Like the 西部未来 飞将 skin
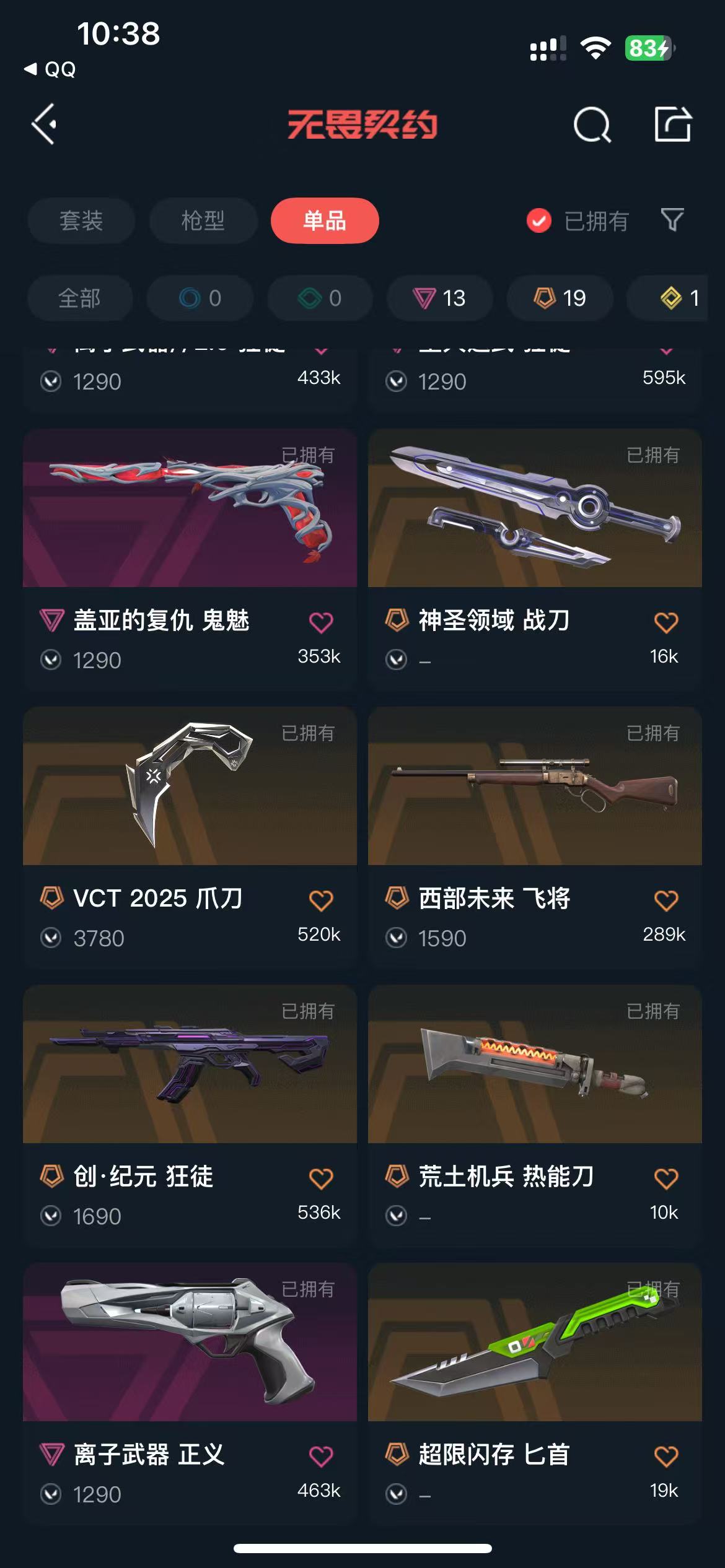 click(x=666, y=900)
